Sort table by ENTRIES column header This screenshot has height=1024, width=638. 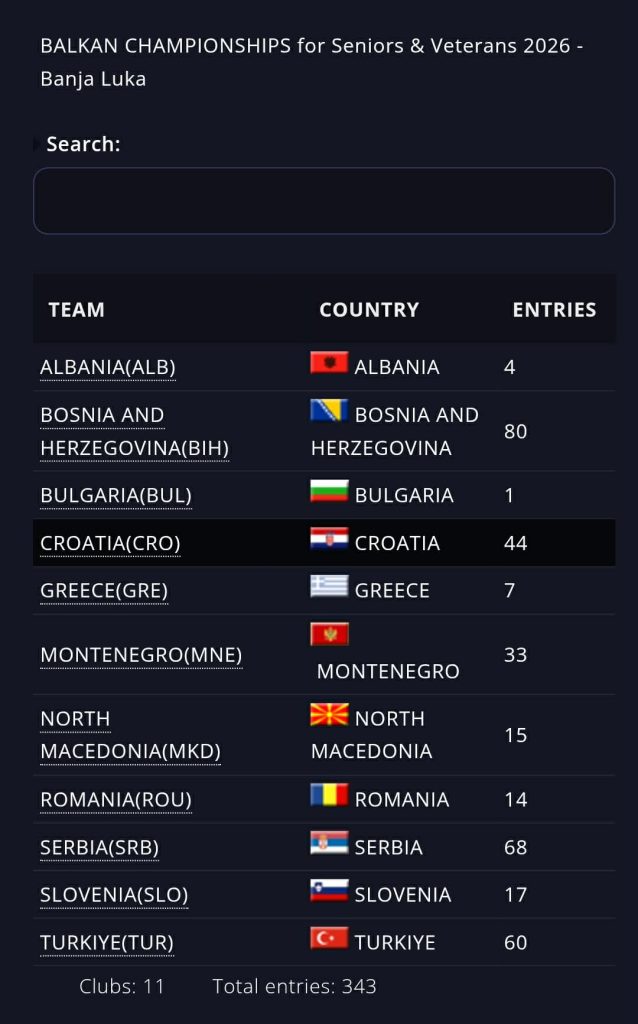point(554,310)
